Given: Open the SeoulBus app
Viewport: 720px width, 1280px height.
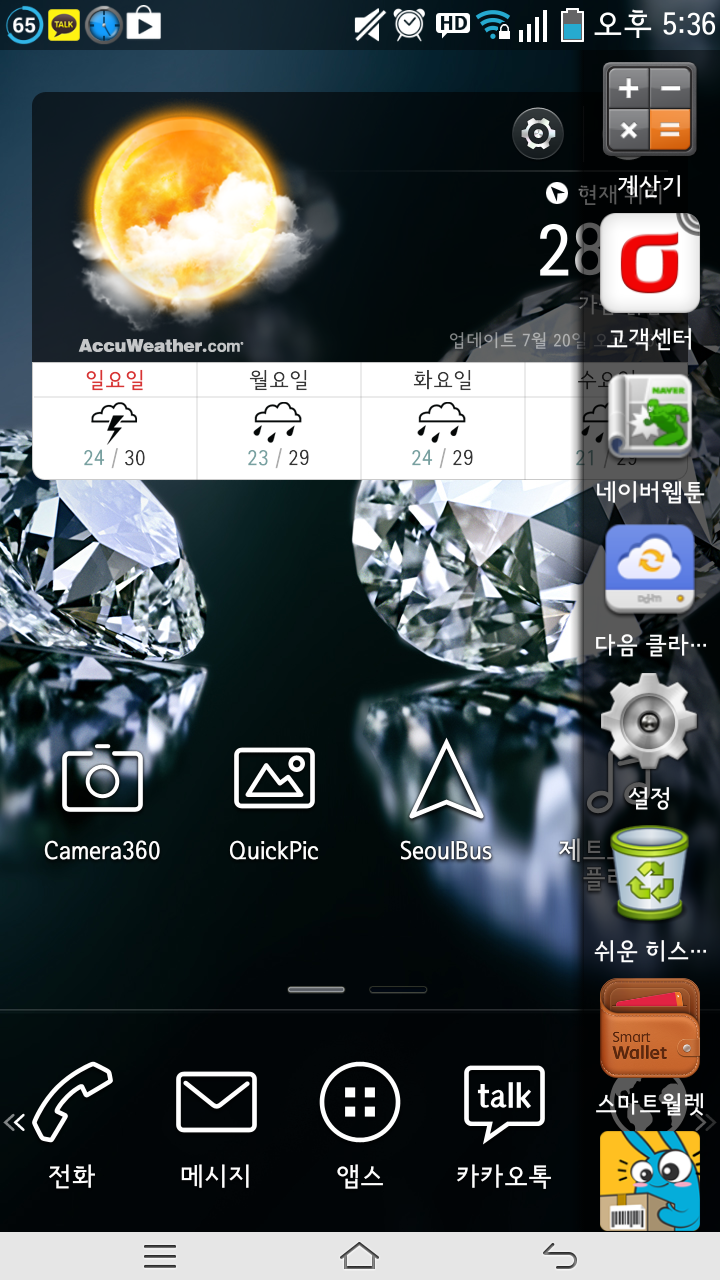Looking at the screenshot, I should 446,778.
